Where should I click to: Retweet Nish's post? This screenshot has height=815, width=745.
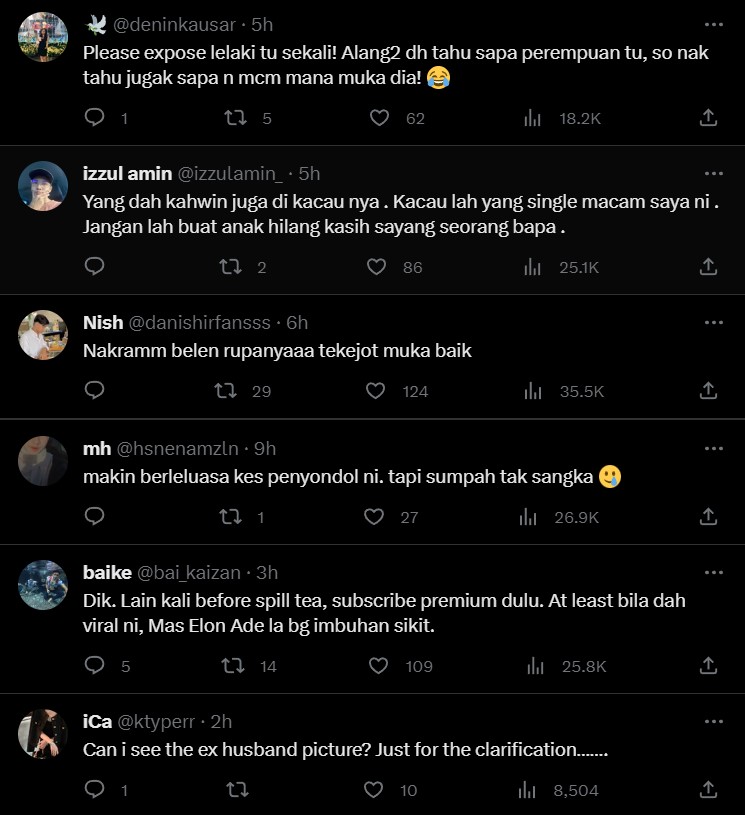pos(226,391)
